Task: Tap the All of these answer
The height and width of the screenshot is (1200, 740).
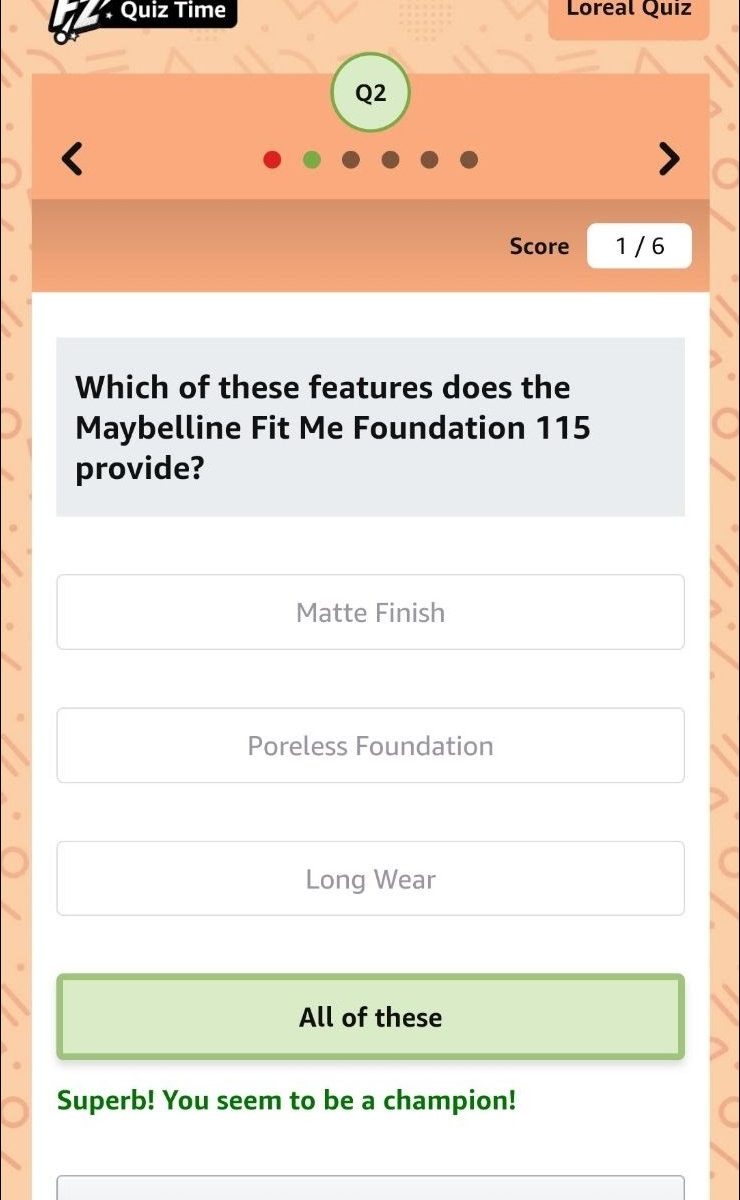Action: click(x=370, y=1017)
